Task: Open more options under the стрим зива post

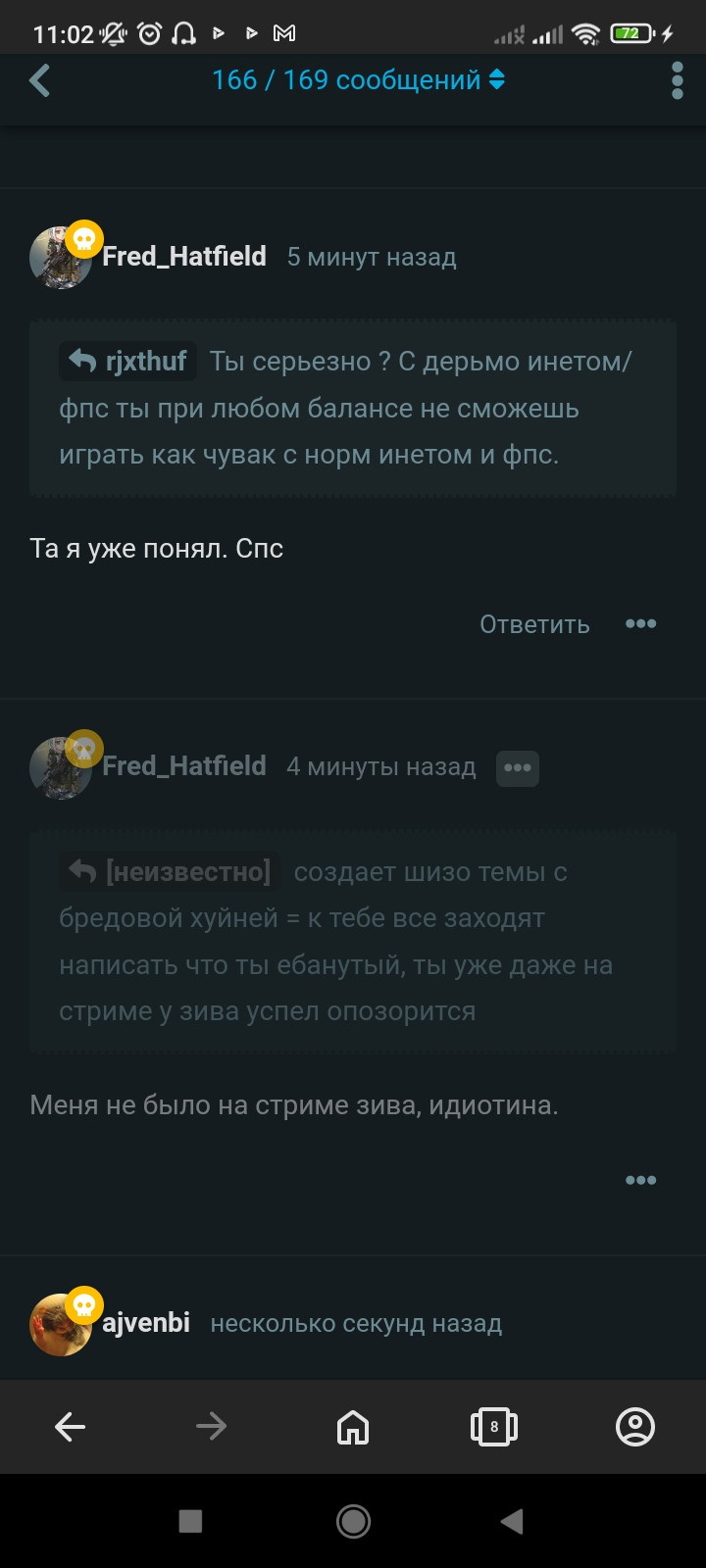Action: pyautogui.click(x=640, y=1181)
